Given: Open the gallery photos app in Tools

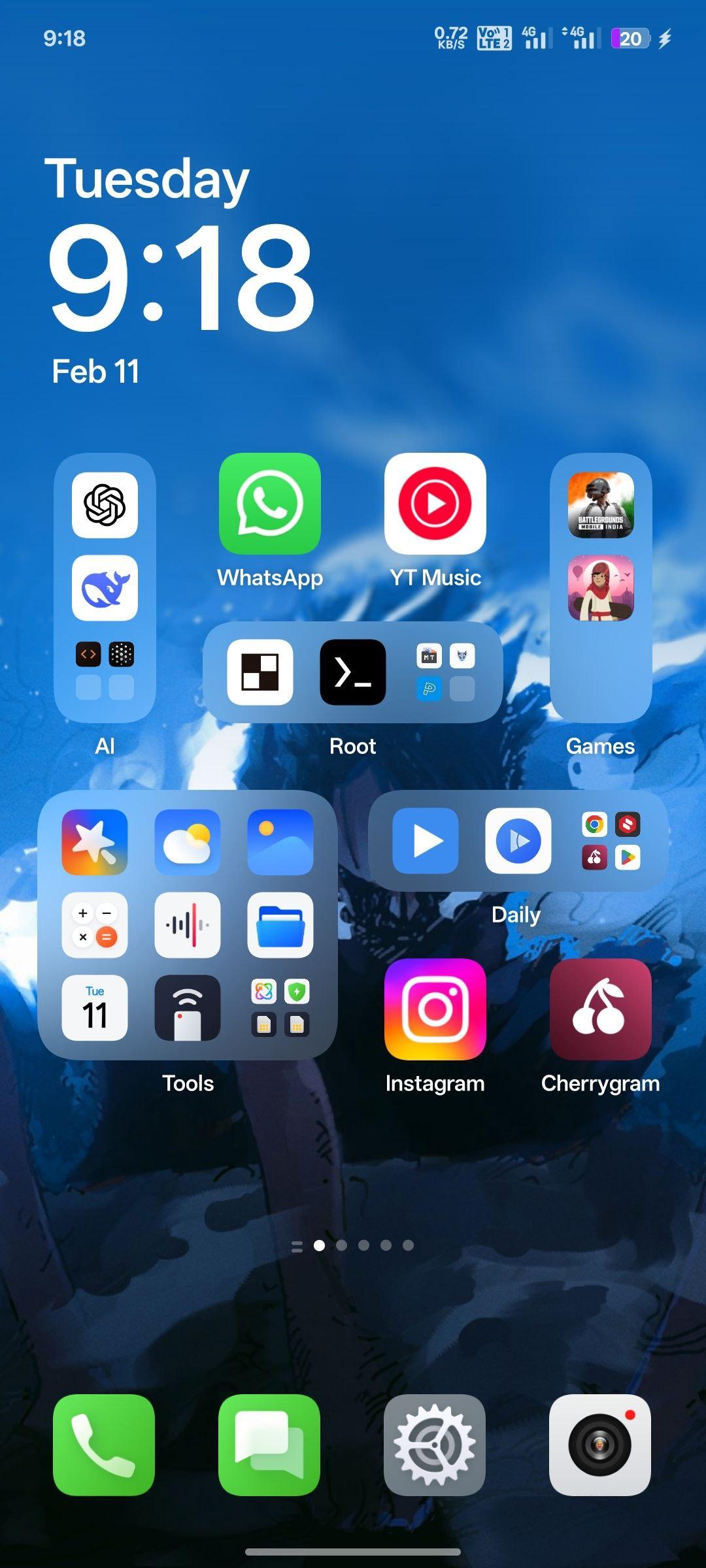Looking at the screenshot, I should [x=280, y=842].
